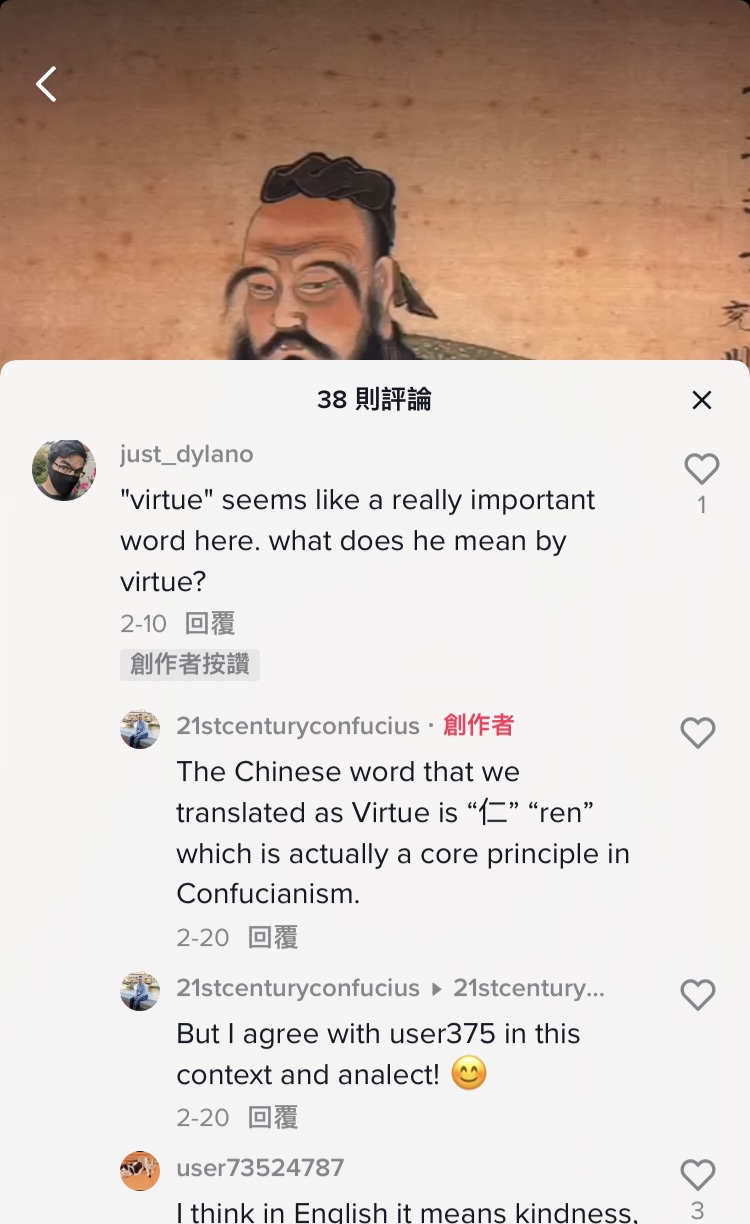This screenshot has width=750, height=1224.
Task: Tap the 創作者按讚 liked-by-creator badge
Action: coord(189,665)
